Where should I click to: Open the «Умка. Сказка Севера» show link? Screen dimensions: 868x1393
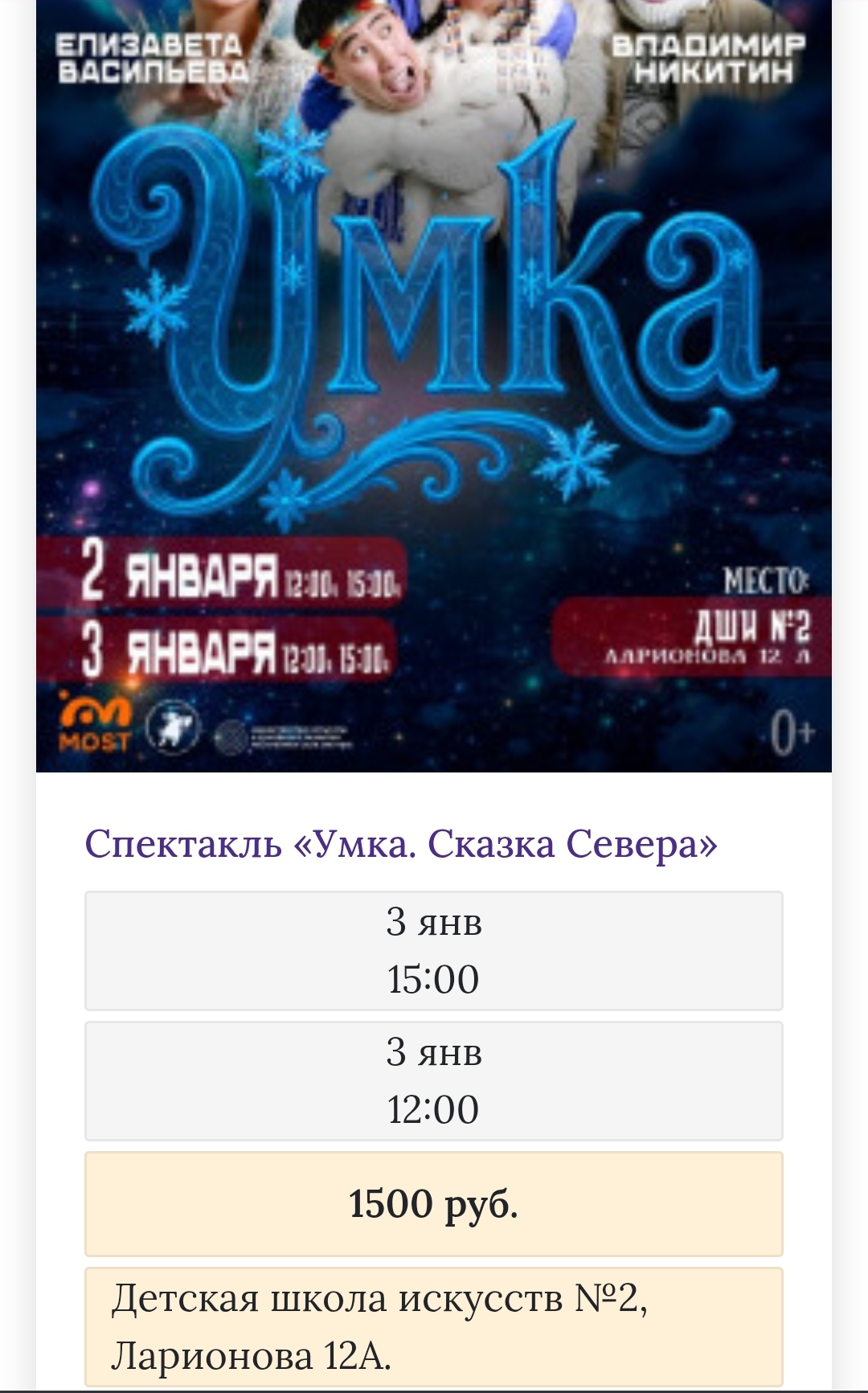(x=400, y=844)
